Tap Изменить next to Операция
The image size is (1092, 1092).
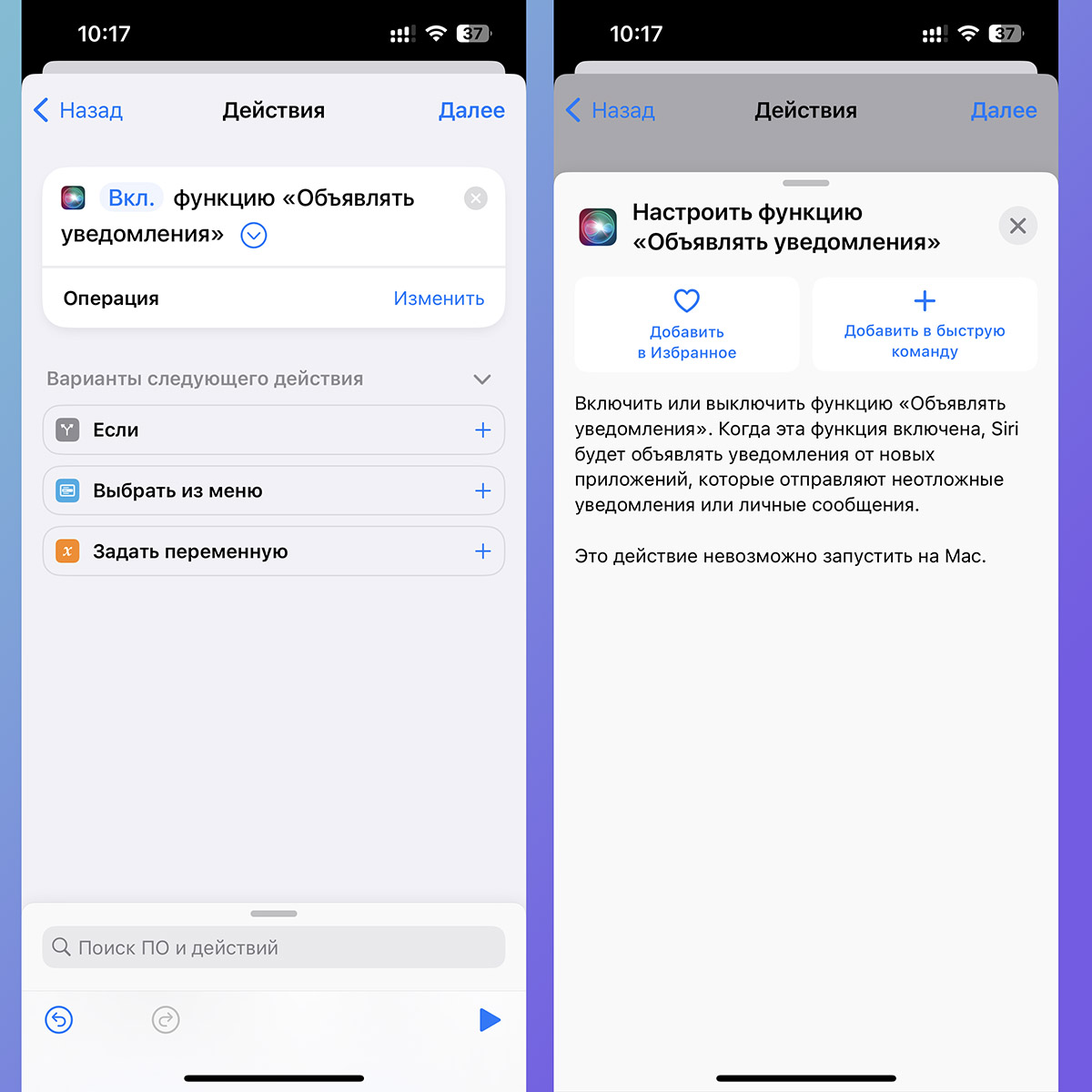(x=439, y=298)
